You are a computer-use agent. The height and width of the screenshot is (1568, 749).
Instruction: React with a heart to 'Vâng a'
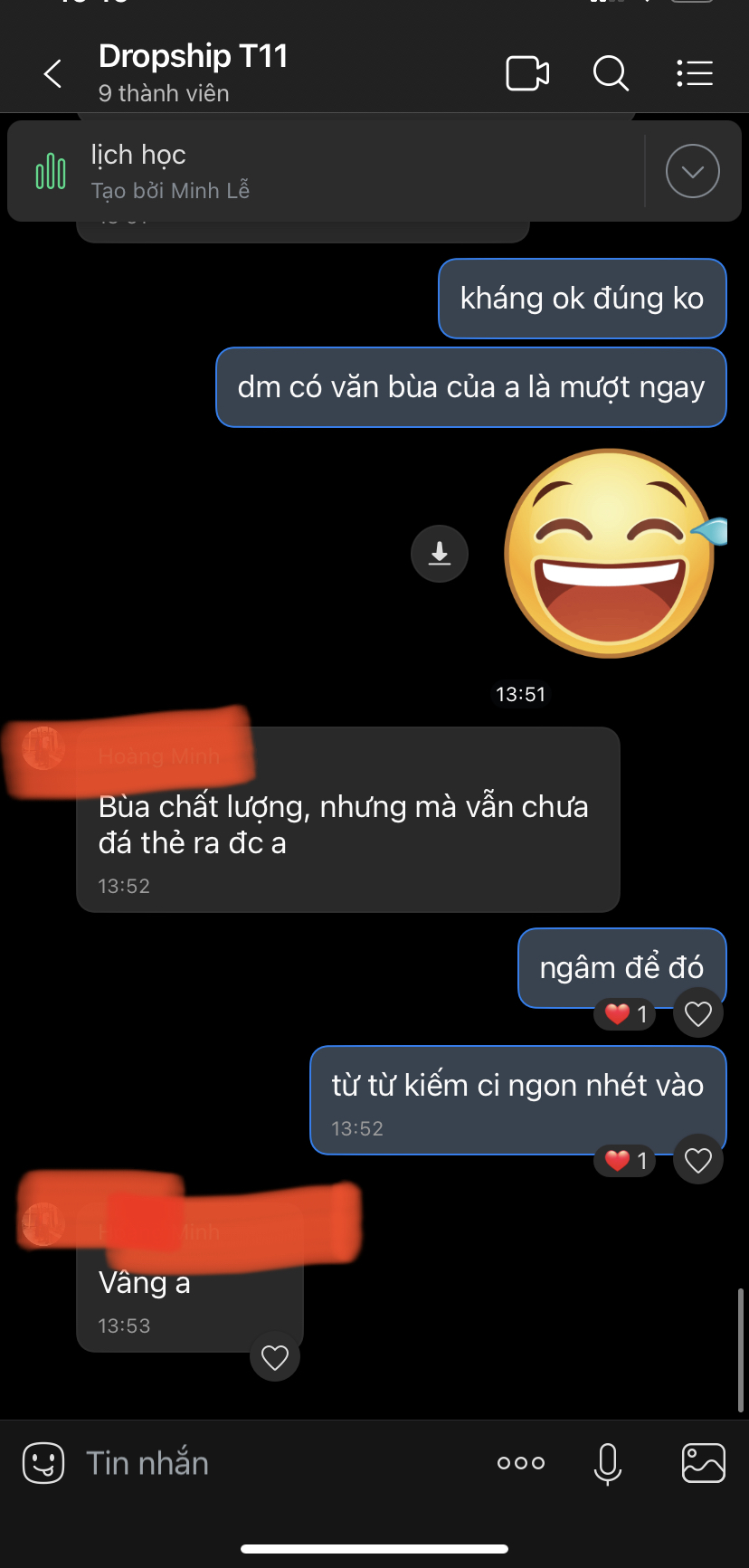275,1357
